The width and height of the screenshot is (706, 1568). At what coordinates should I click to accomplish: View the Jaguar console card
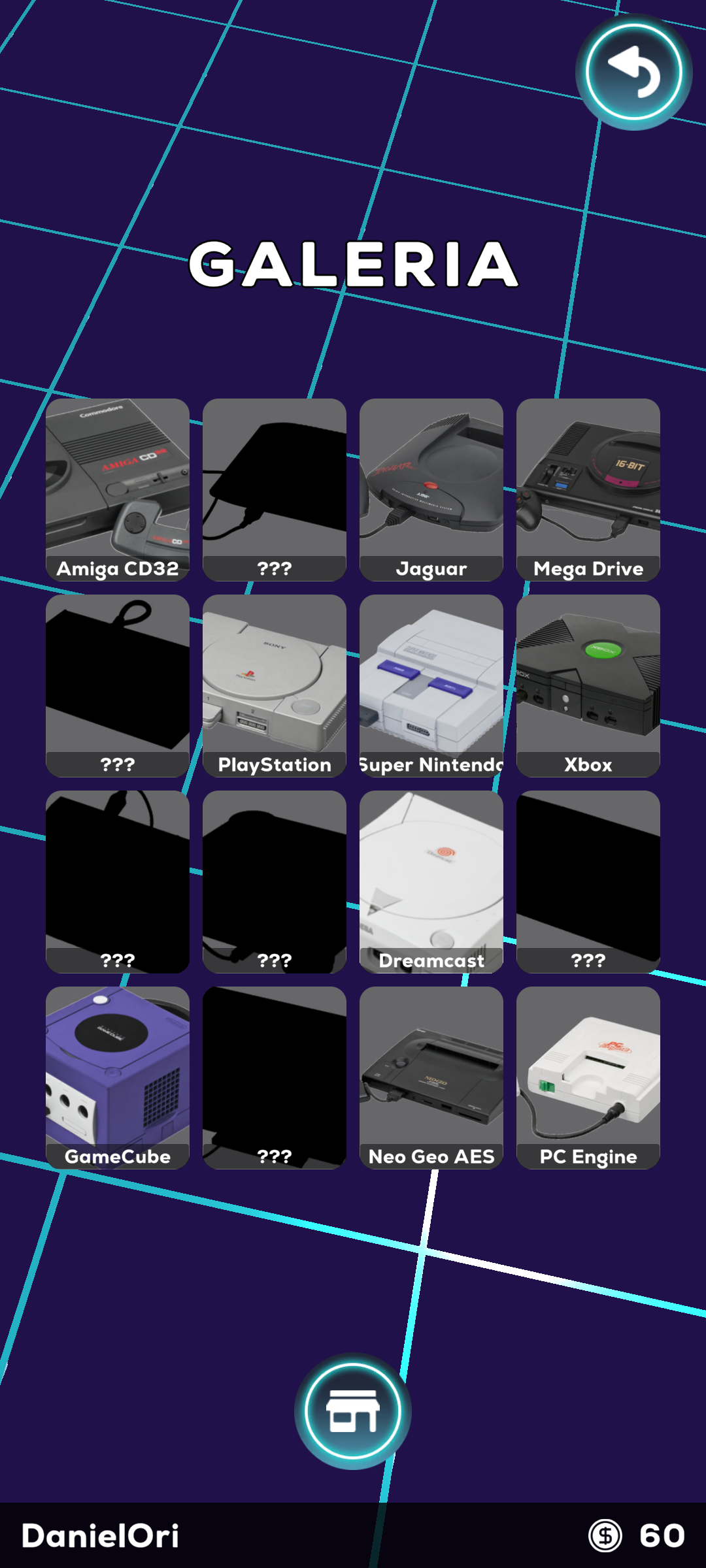click(431, 489)
